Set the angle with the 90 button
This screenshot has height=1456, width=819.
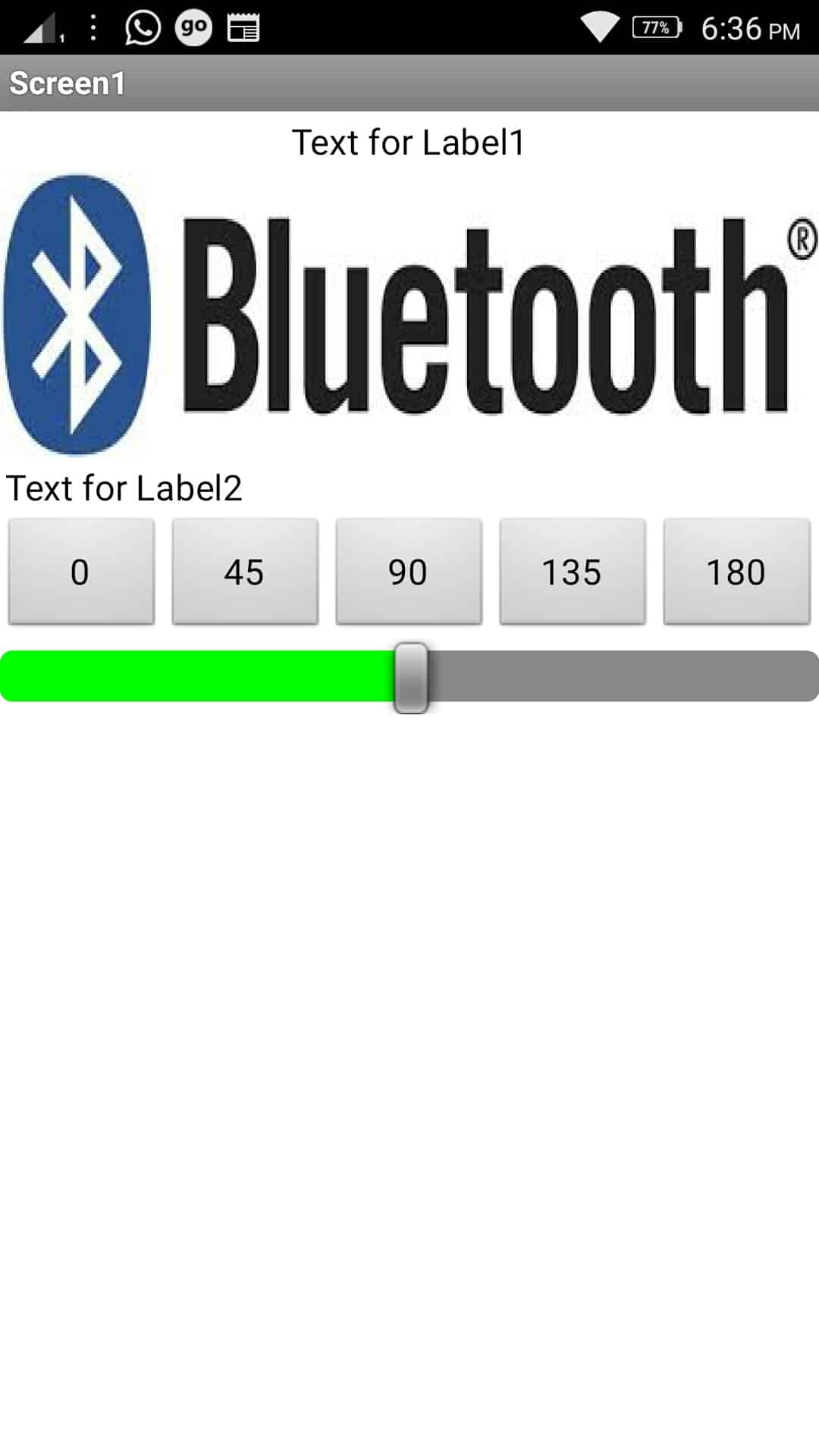(409, 572)
